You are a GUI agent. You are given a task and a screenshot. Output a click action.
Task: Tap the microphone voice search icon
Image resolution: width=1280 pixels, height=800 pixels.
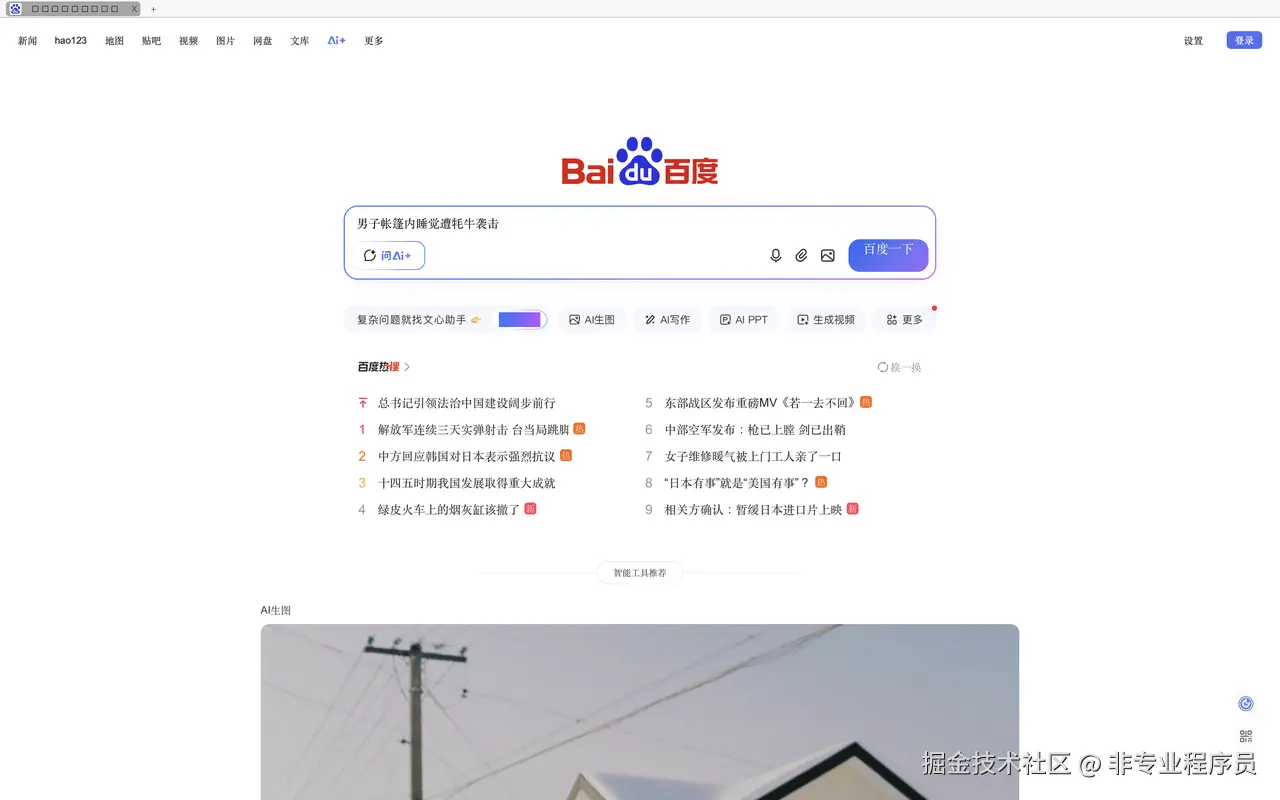[775, 256]
